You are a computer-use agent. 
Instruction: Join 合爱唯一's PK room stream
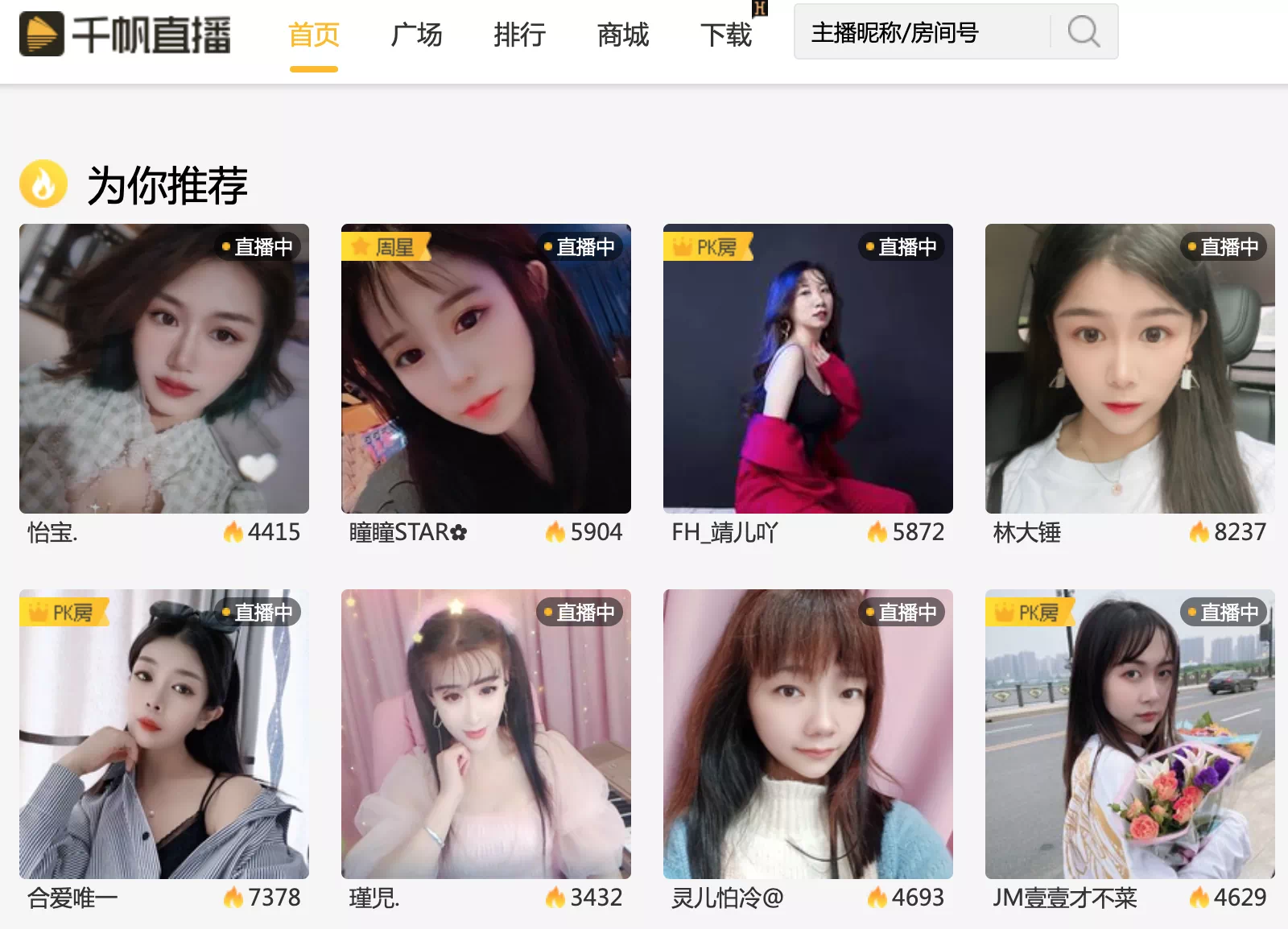point(164,734)
